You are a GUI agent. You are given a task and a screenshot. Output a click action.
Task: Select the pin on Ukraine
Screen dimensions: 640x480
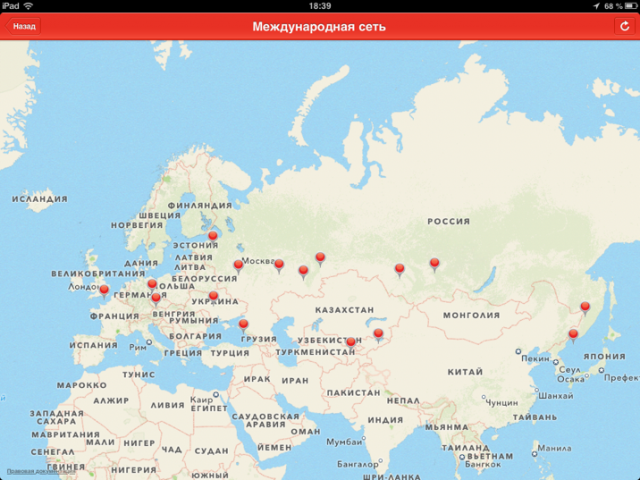[x=213, y=296]
